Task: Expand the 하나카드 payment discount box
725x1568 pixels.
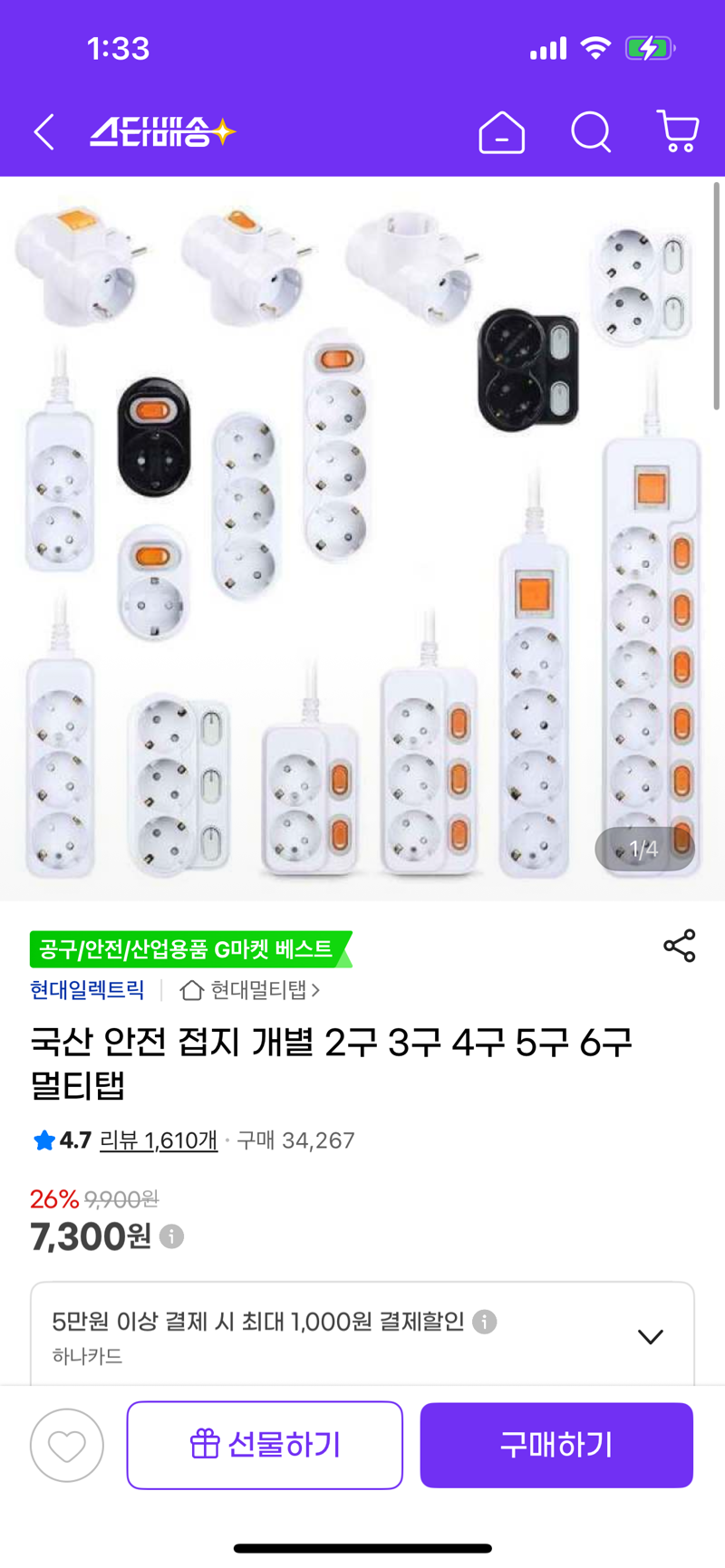Action: click(x=650, y=1337)
